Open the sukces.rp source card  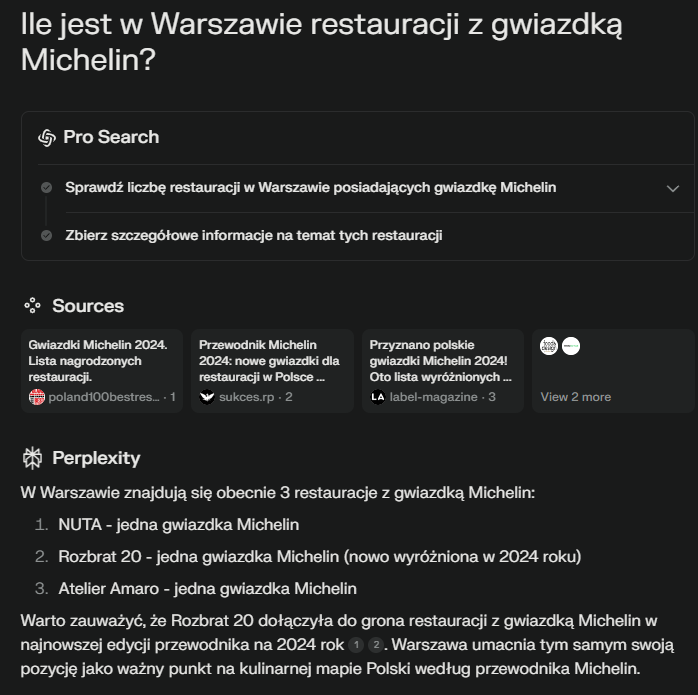point(272,370)
